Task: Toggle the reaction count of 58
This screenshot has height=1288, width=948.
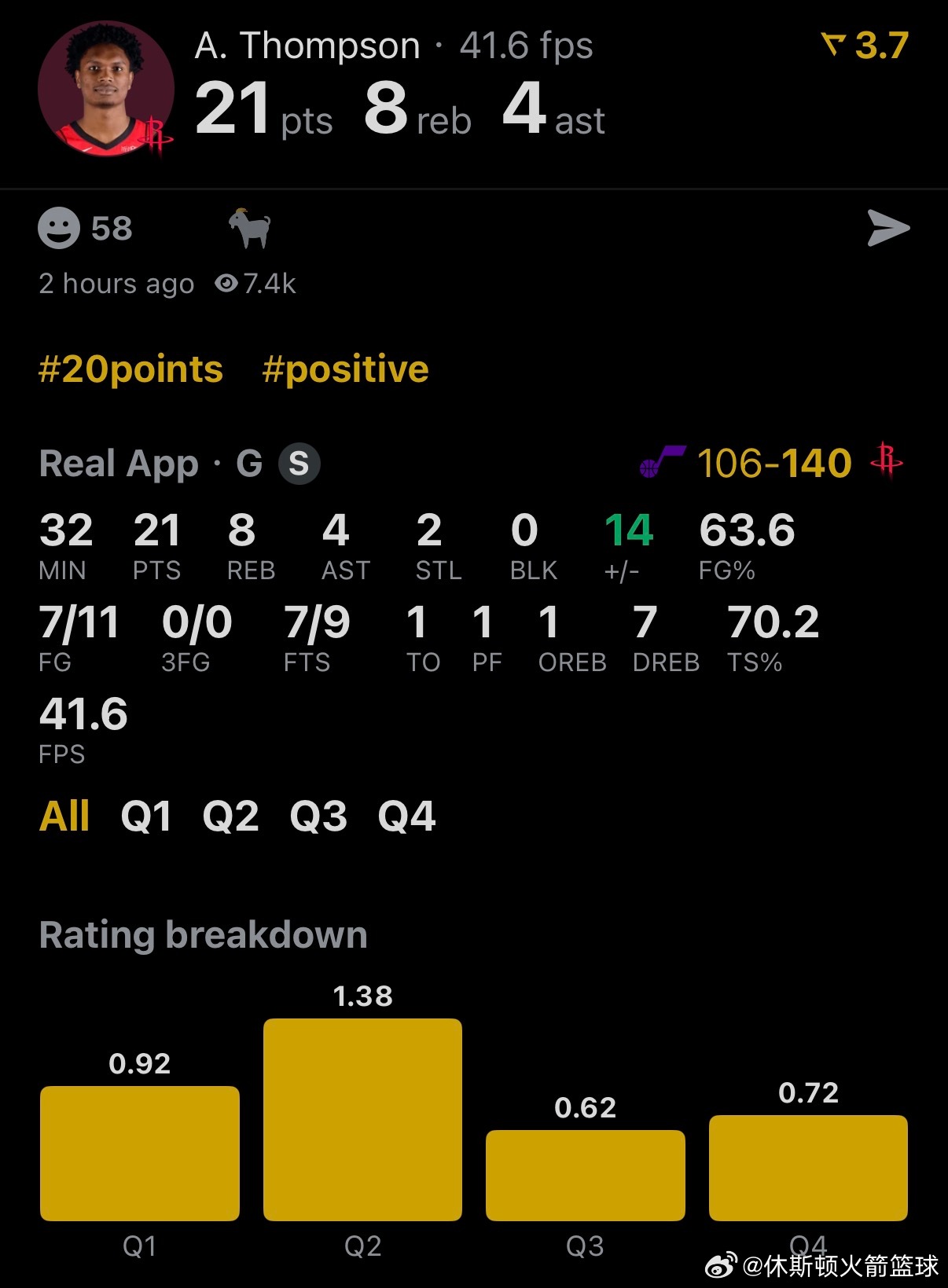Action: [x=111, y=229]
